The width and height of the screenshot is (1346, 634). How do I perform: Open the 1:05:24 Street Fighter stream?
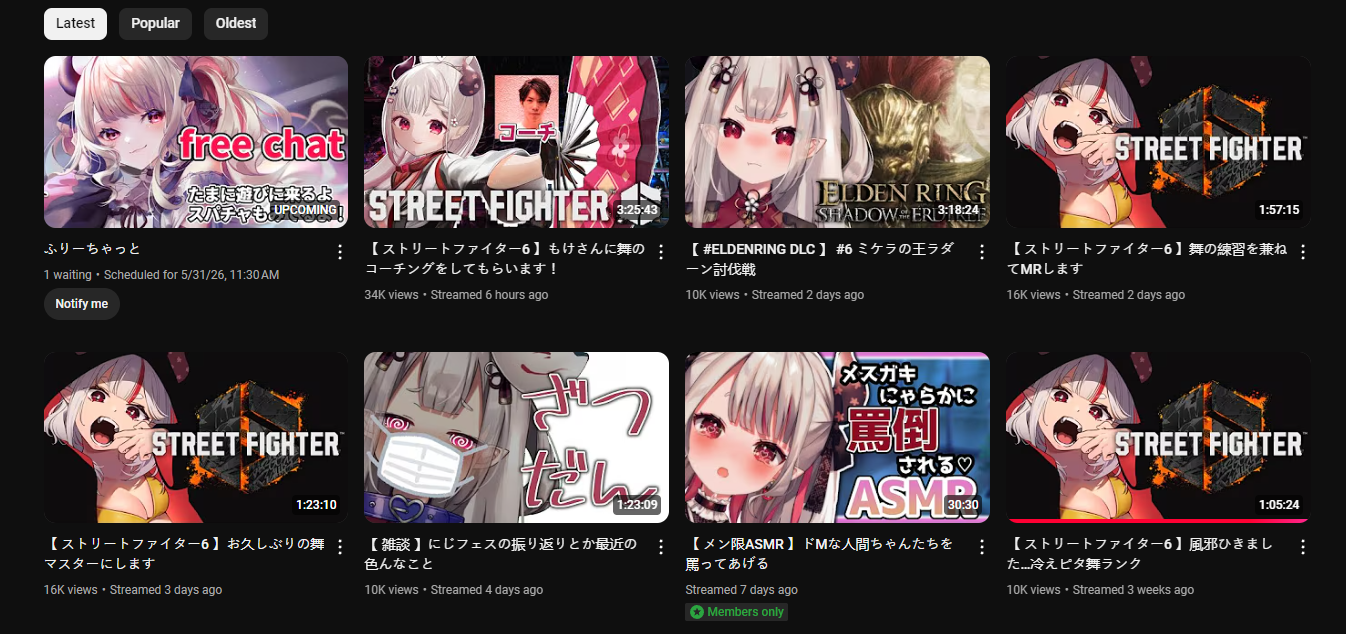(1157, 437)
